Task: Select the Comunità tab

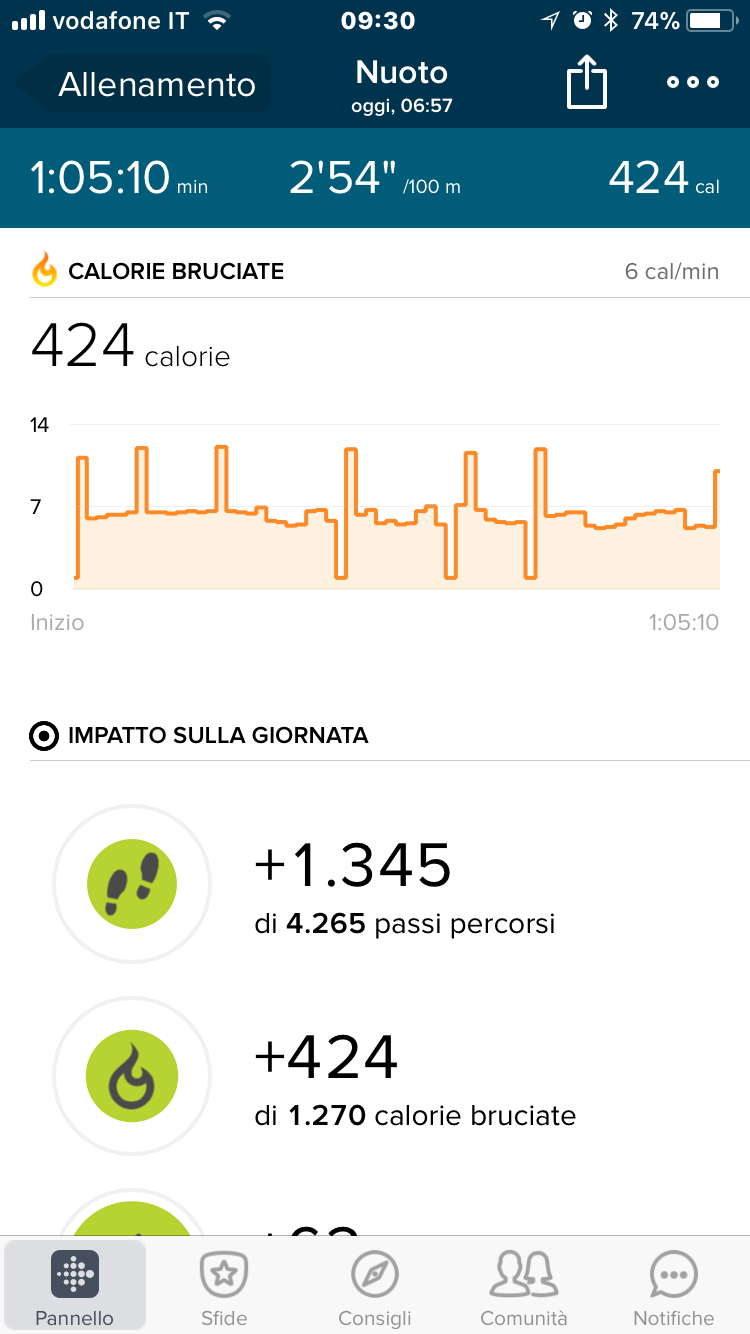Action: click(524, 1287)
